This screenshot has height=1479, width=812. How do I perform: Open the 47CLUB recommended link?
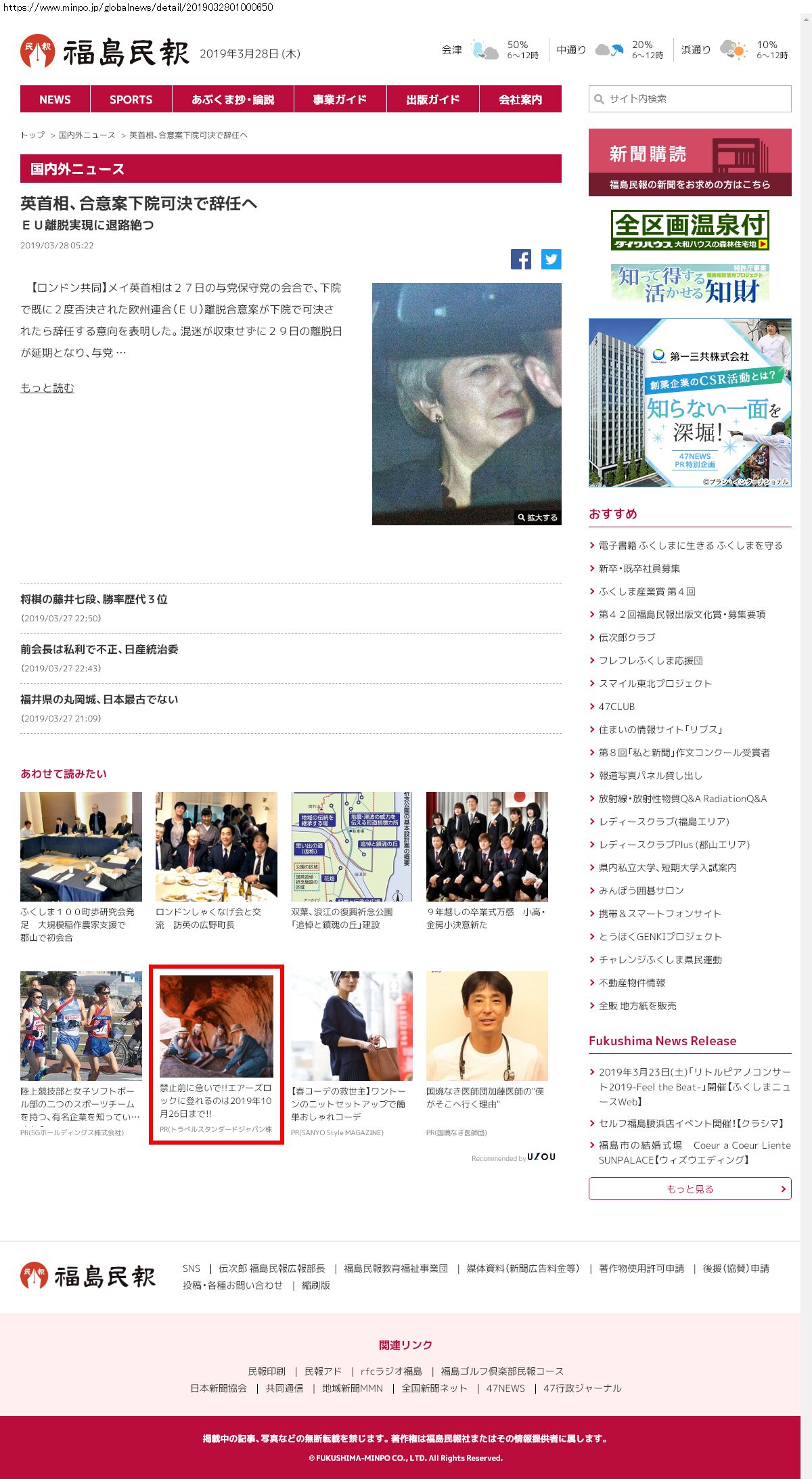(616, 706)
